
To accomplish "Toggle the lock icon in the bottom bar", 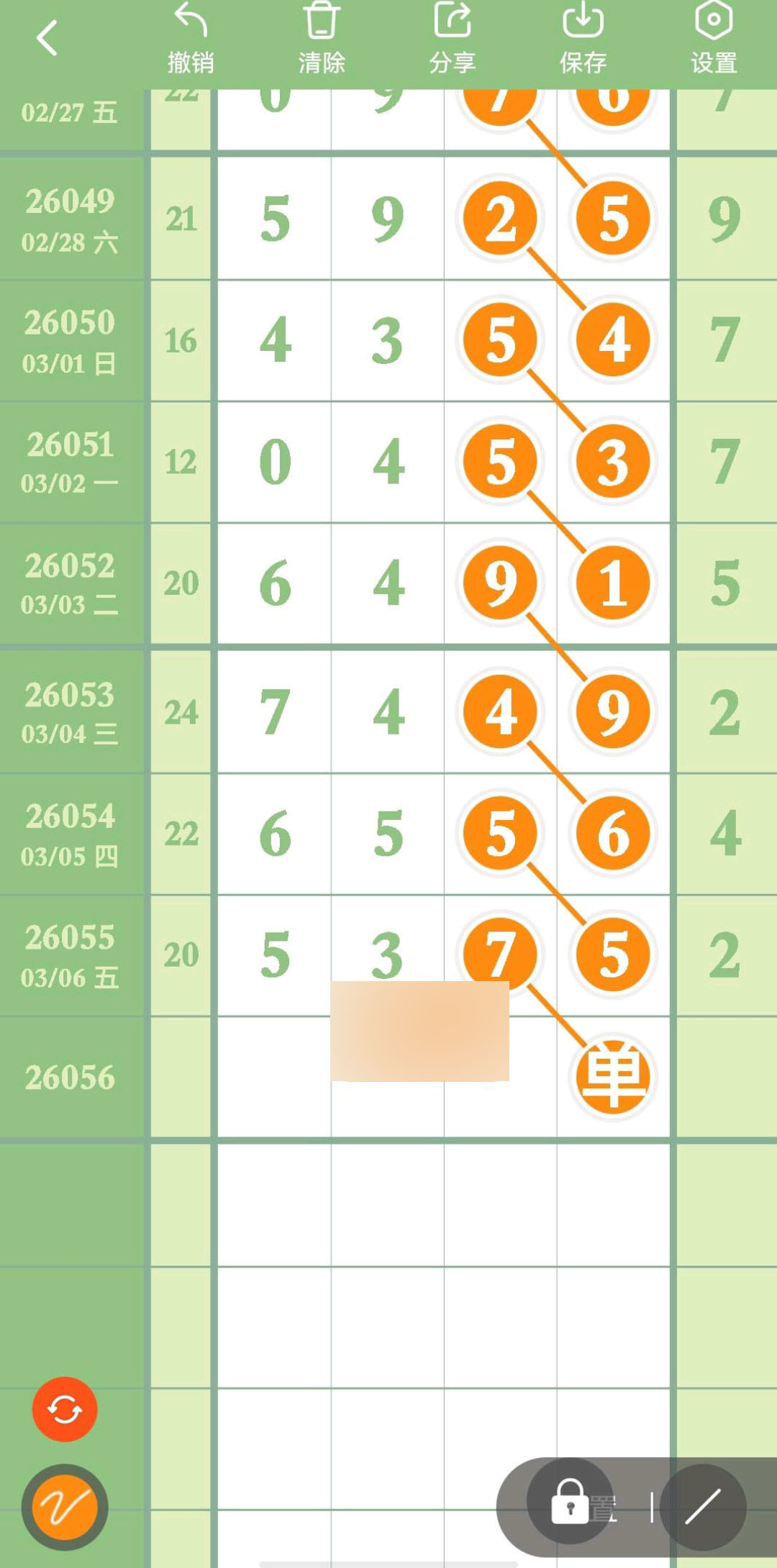I will click(x=570, y=1501).
